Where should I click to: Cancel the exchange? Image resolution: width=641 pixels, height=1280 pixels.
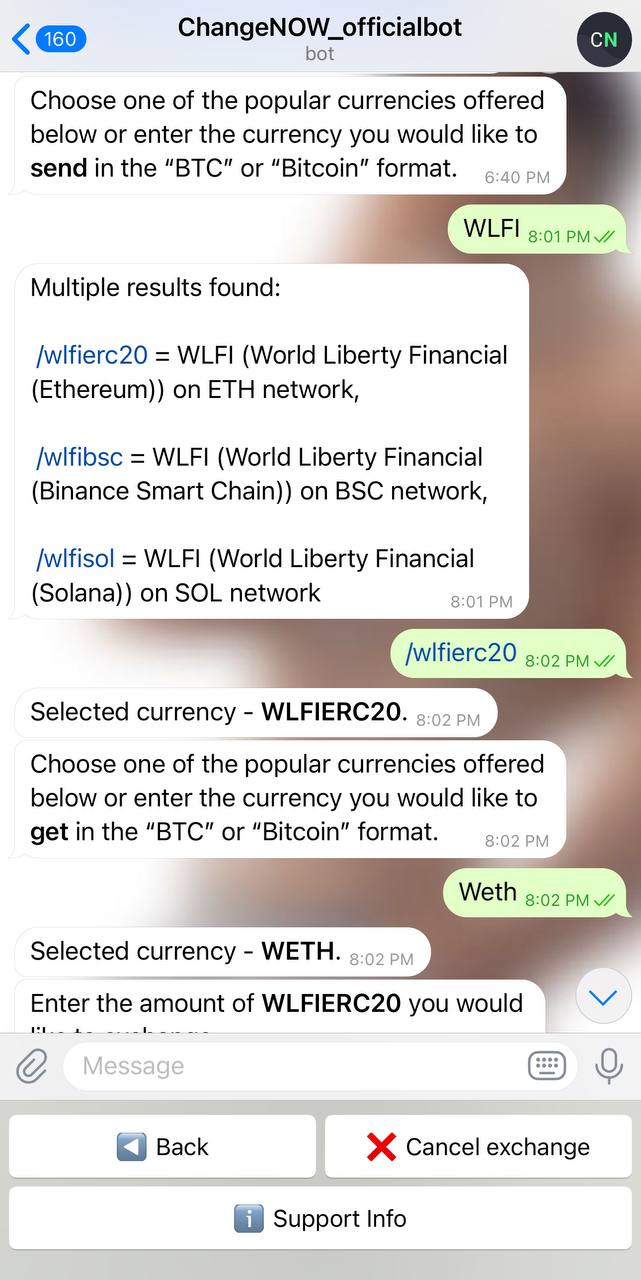[478, 1147]
